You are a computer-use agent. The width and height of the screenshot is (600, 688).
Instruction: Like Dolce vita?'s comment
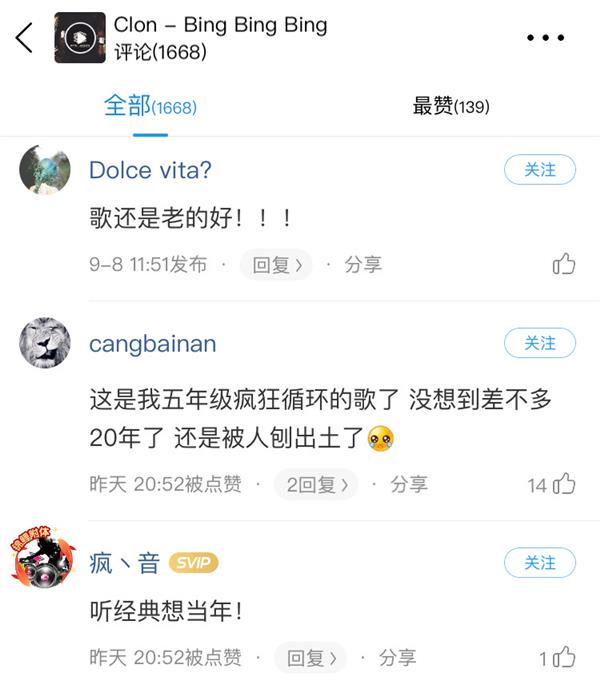564,264
